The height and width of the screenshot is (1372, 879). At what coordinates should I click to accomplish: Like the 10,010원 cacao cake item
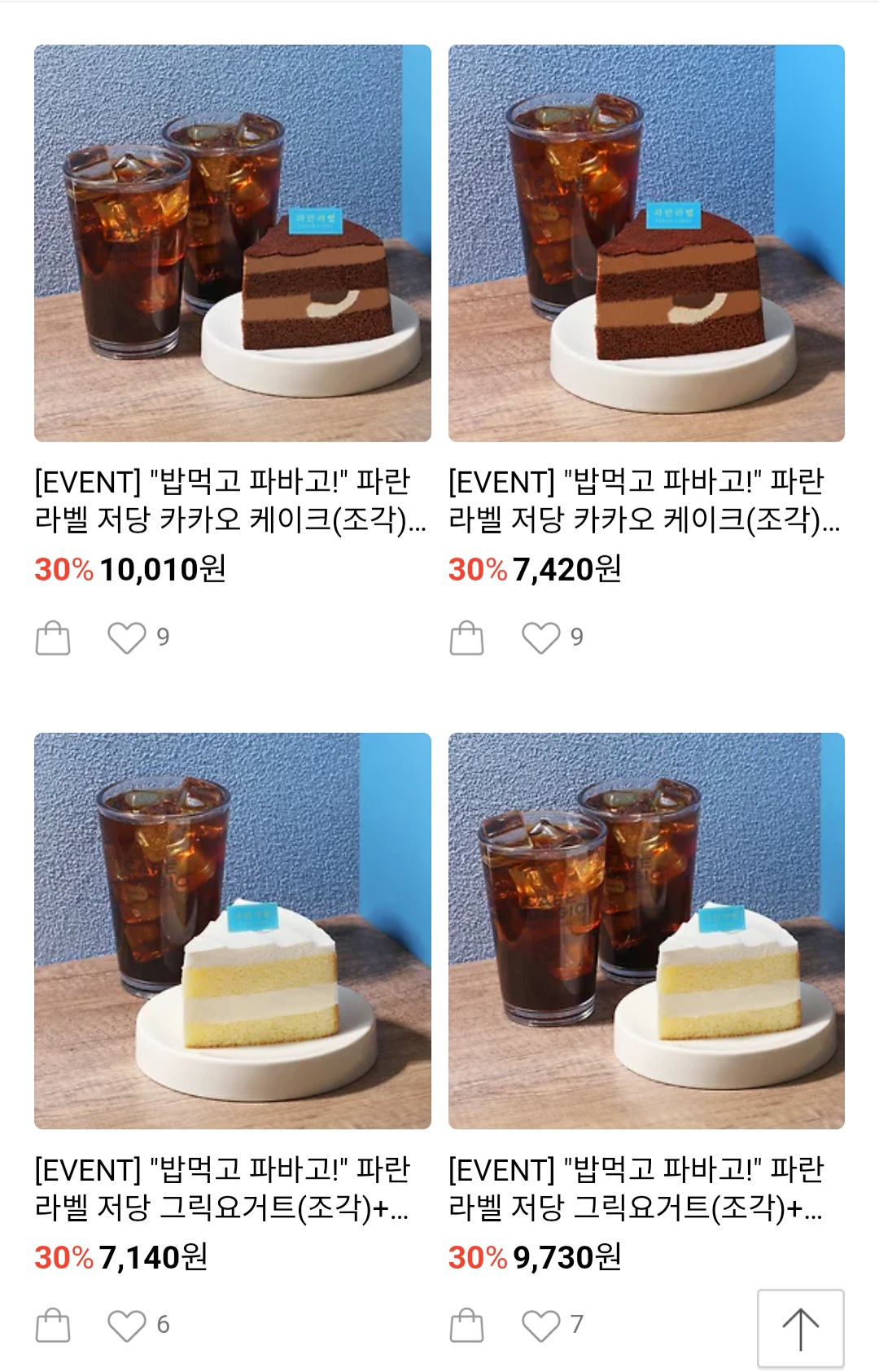(127, 638)
